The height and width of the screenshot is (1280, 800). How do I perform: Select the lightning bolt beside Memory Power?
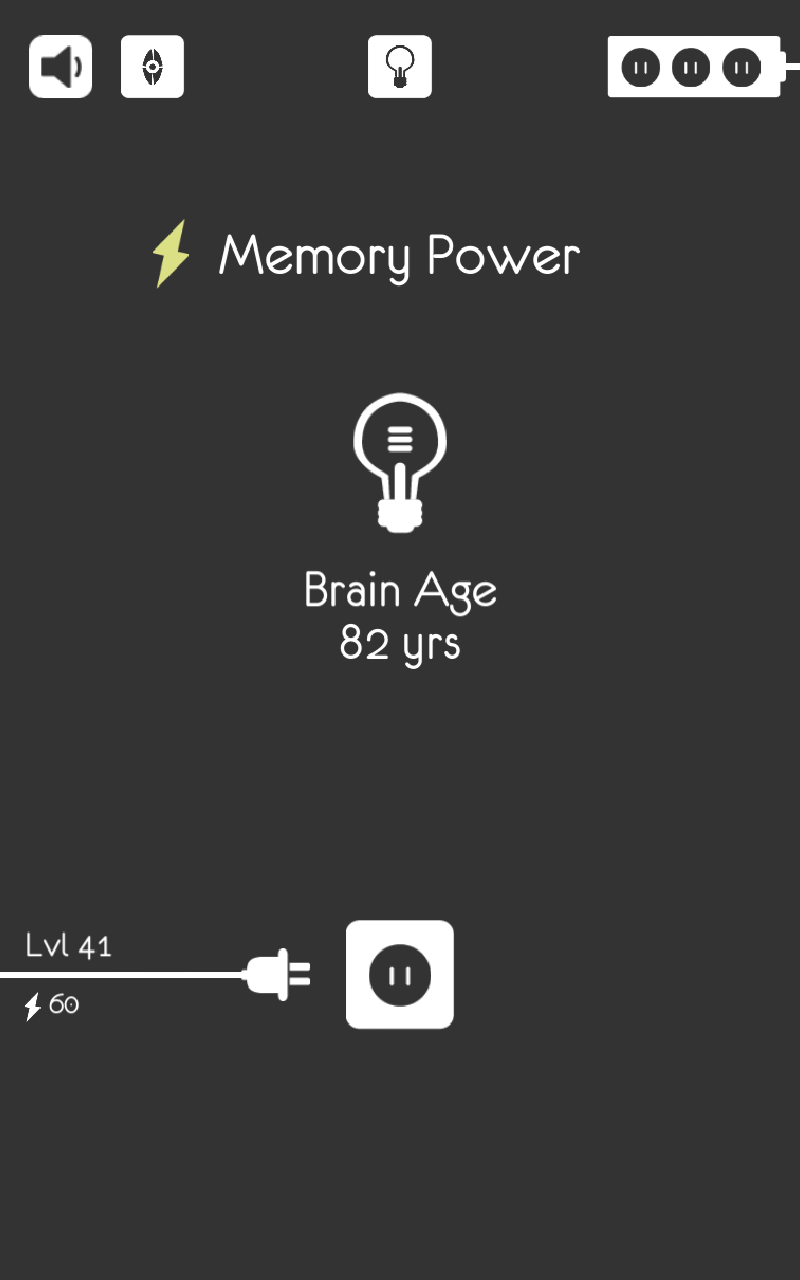click(x=170, y=255)
